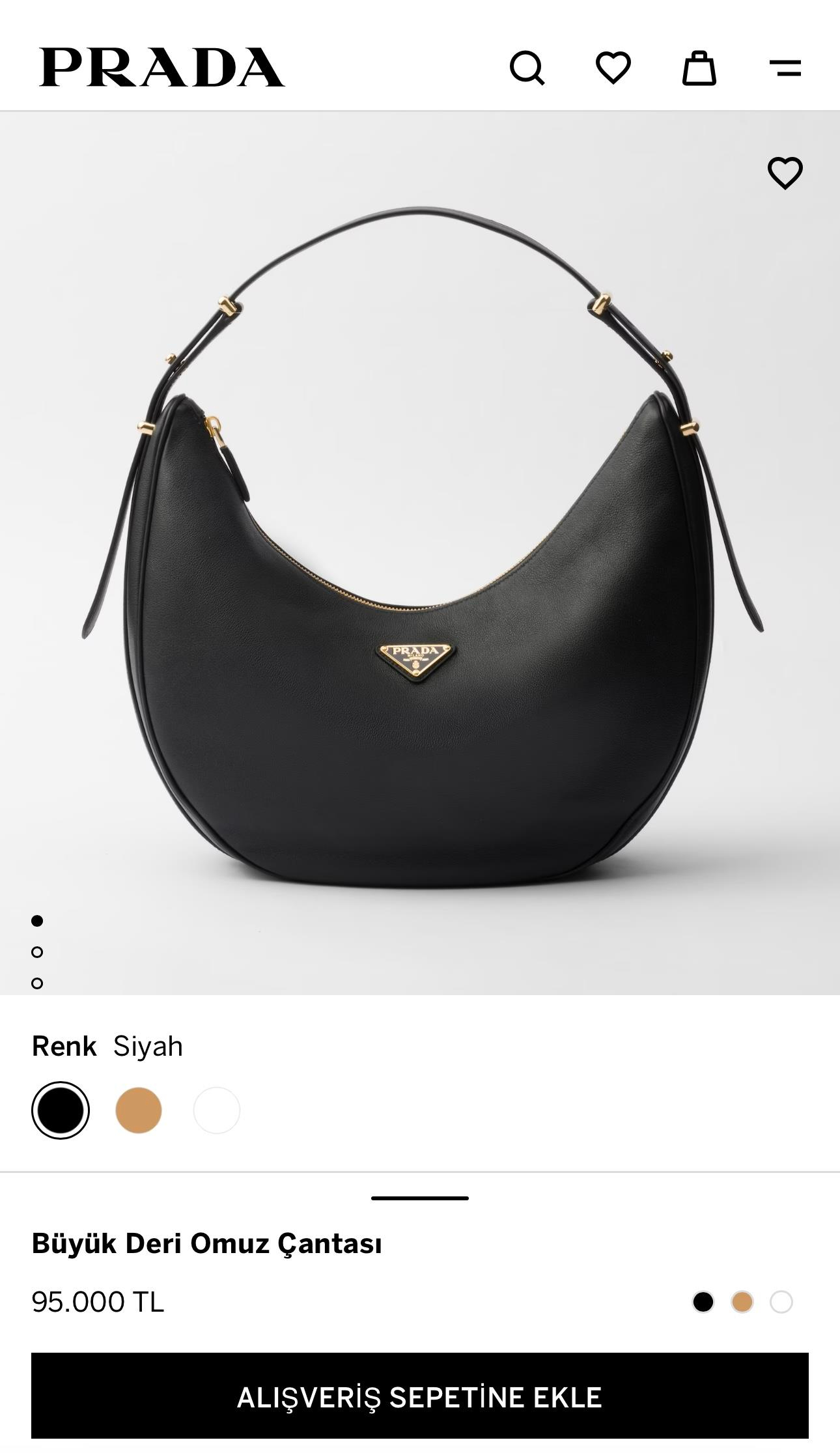Go to the third product image dot
840x1453 pixels.
tap(37, 983)
